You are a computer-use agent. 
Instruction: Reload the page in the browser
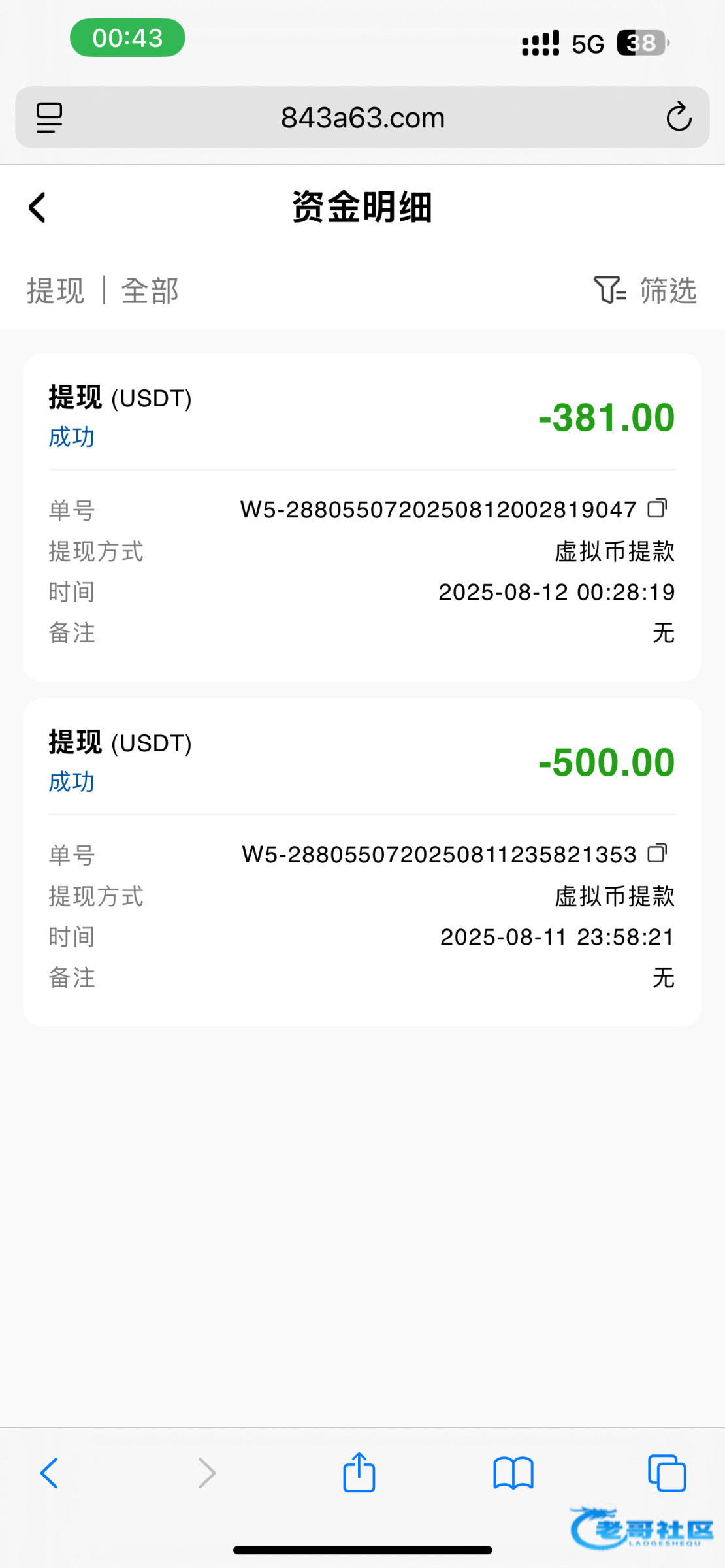click(679, 117)
